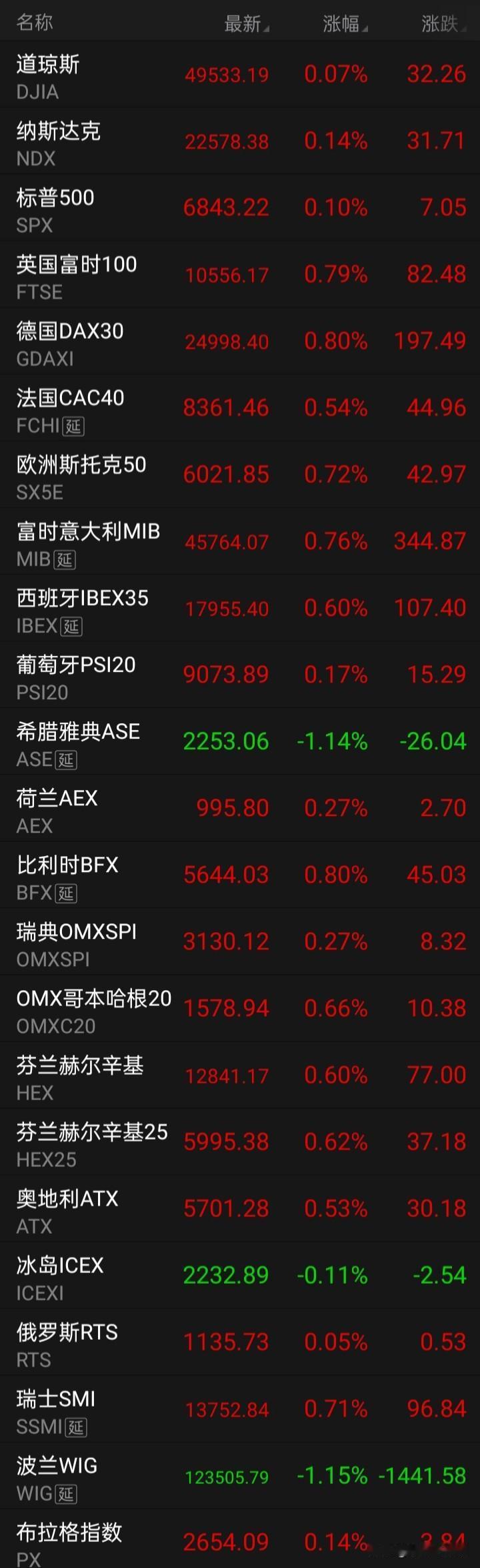Select 西班牙IBEX35 index
480x1568 pixels.
pyautogui.click(x=240, y=608)
